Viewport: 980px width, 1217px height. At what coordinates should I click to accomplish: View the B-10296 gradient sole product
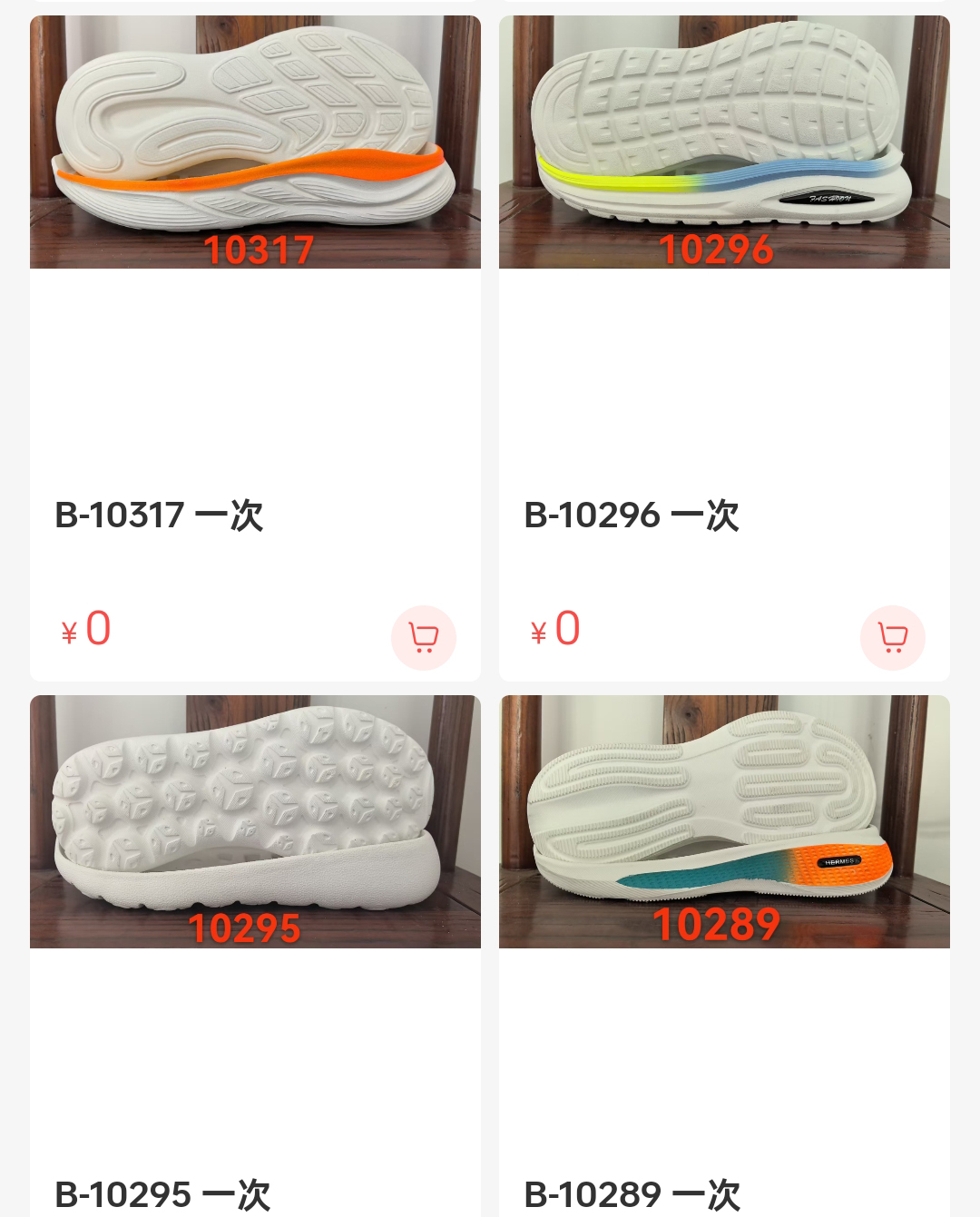[724, 142]
